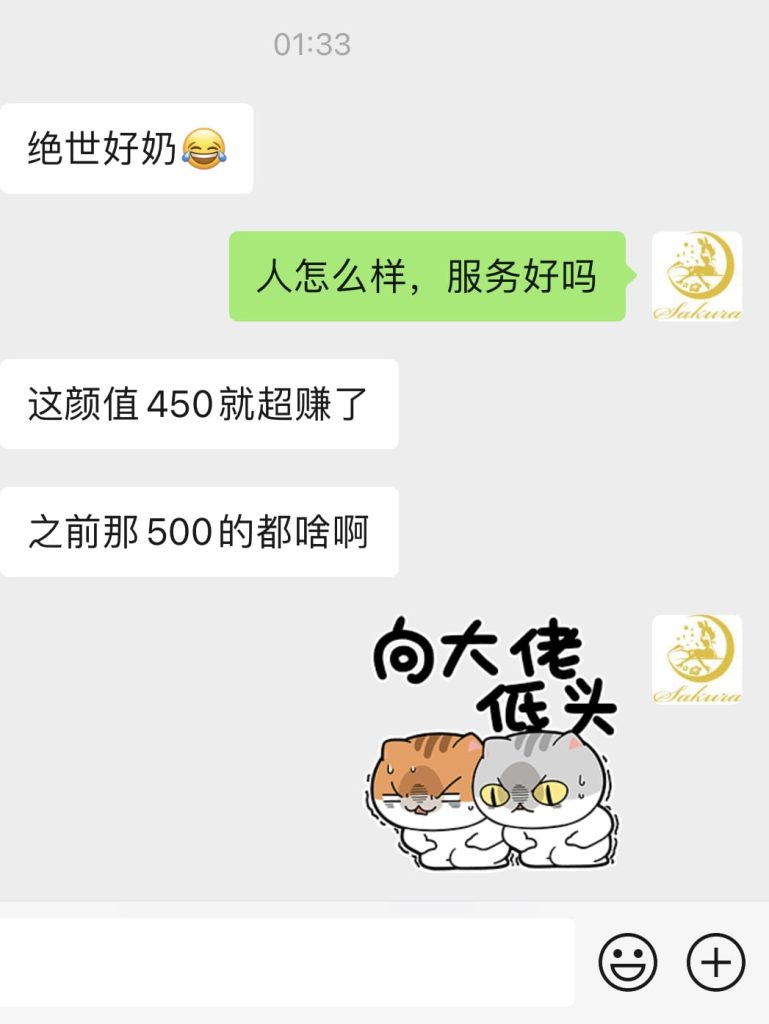View the 向大佬低头 cat sticker
The height and width of the screenshot is (1024, 769).
pyautogui.click(x=494, y=741)
